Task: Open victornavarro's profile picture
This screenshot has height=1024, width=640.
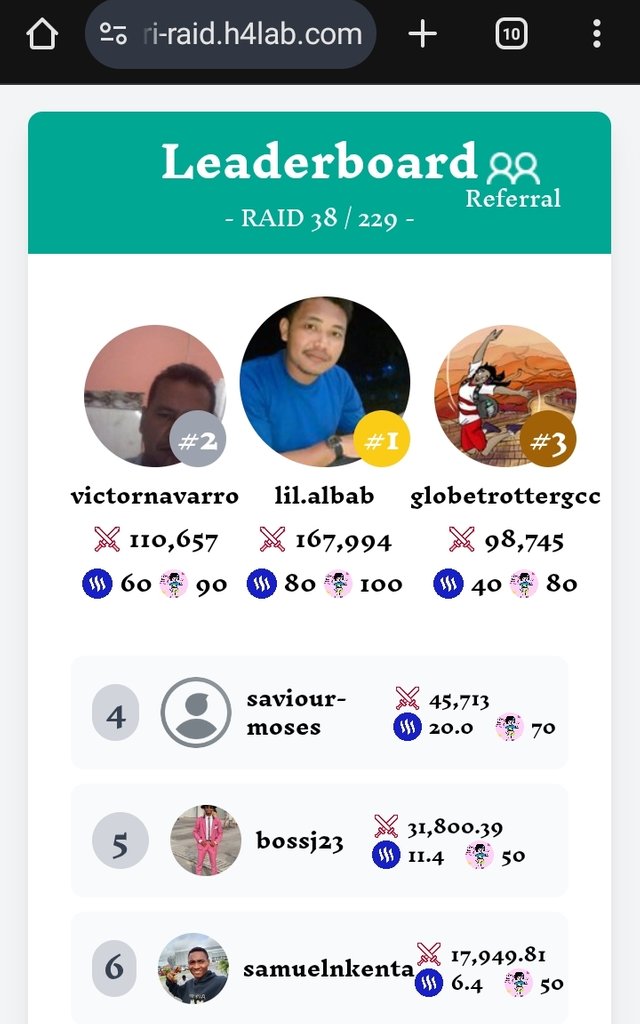Action: pos(154,396)
